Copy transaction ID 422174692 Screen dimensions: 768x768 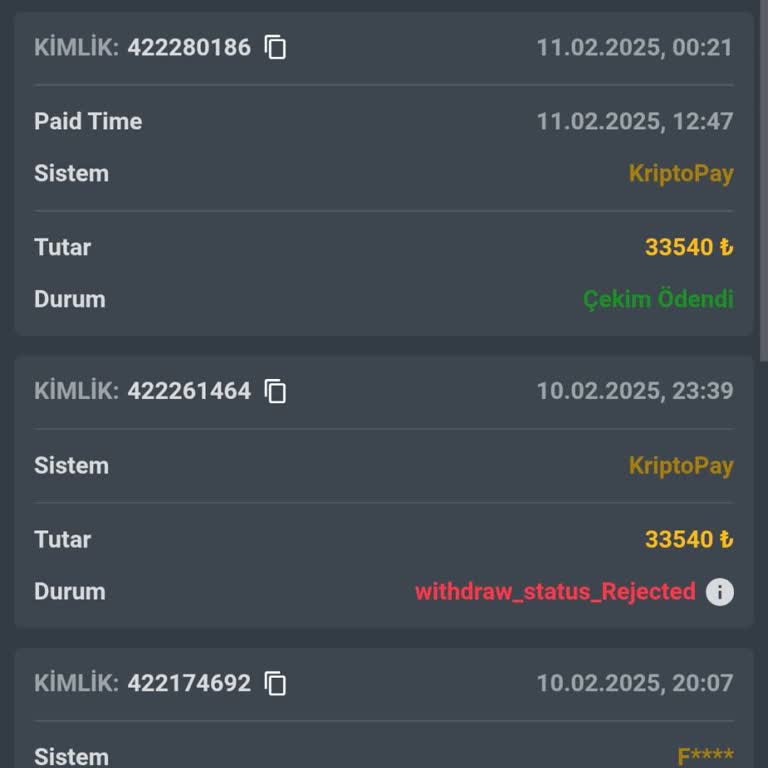pos(275,683)
